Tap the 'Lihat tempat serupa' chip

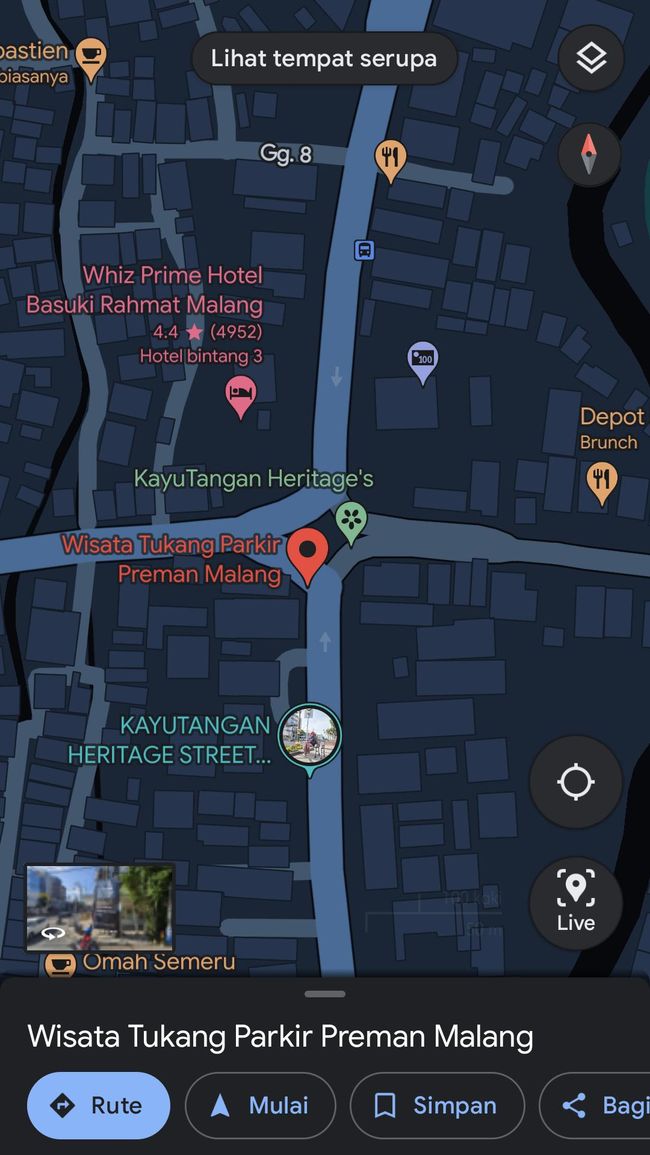[x=323, y=59]
